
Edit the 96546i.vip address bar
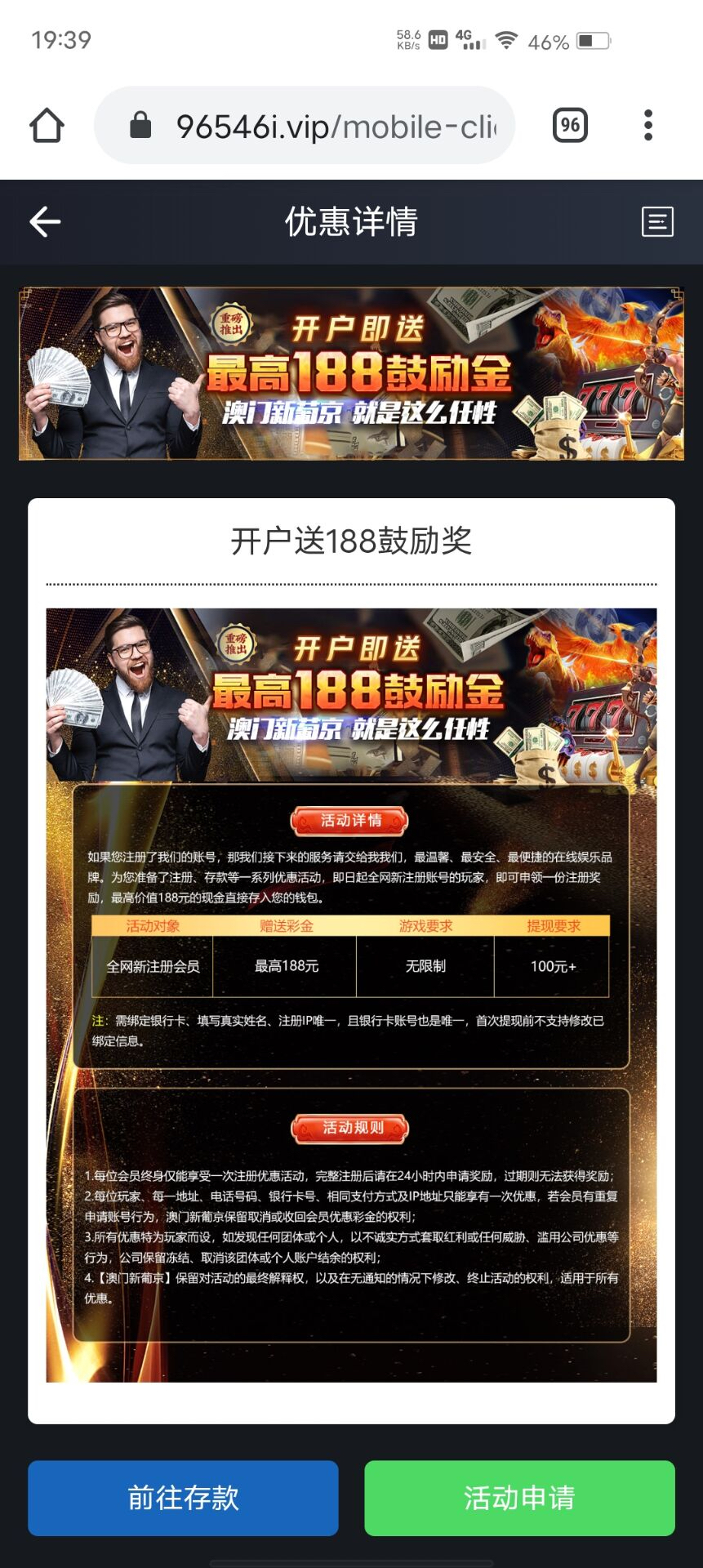coord(327,126)
